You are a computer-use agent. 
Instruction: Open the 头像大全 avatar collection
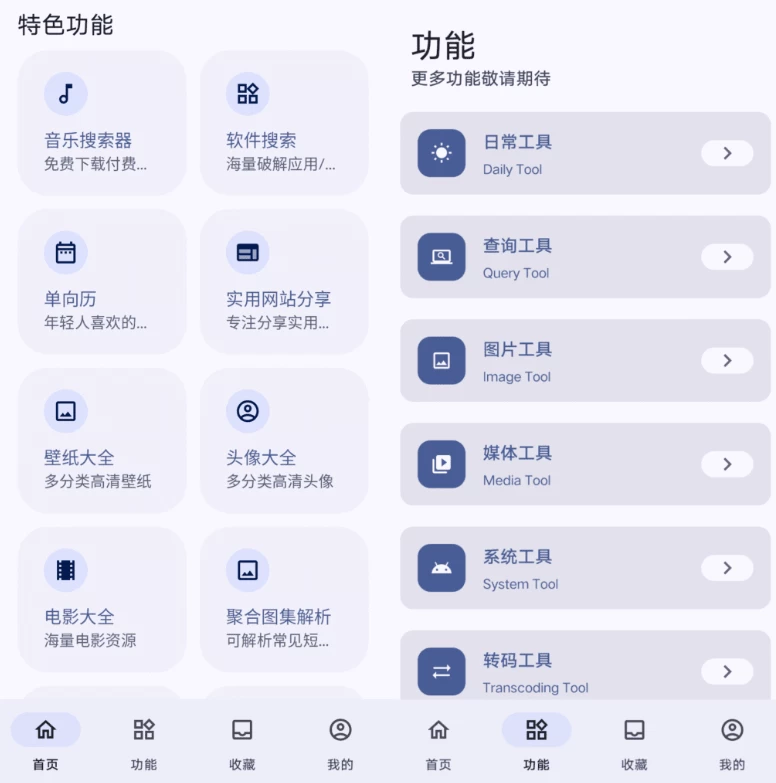tap(284, 441)
